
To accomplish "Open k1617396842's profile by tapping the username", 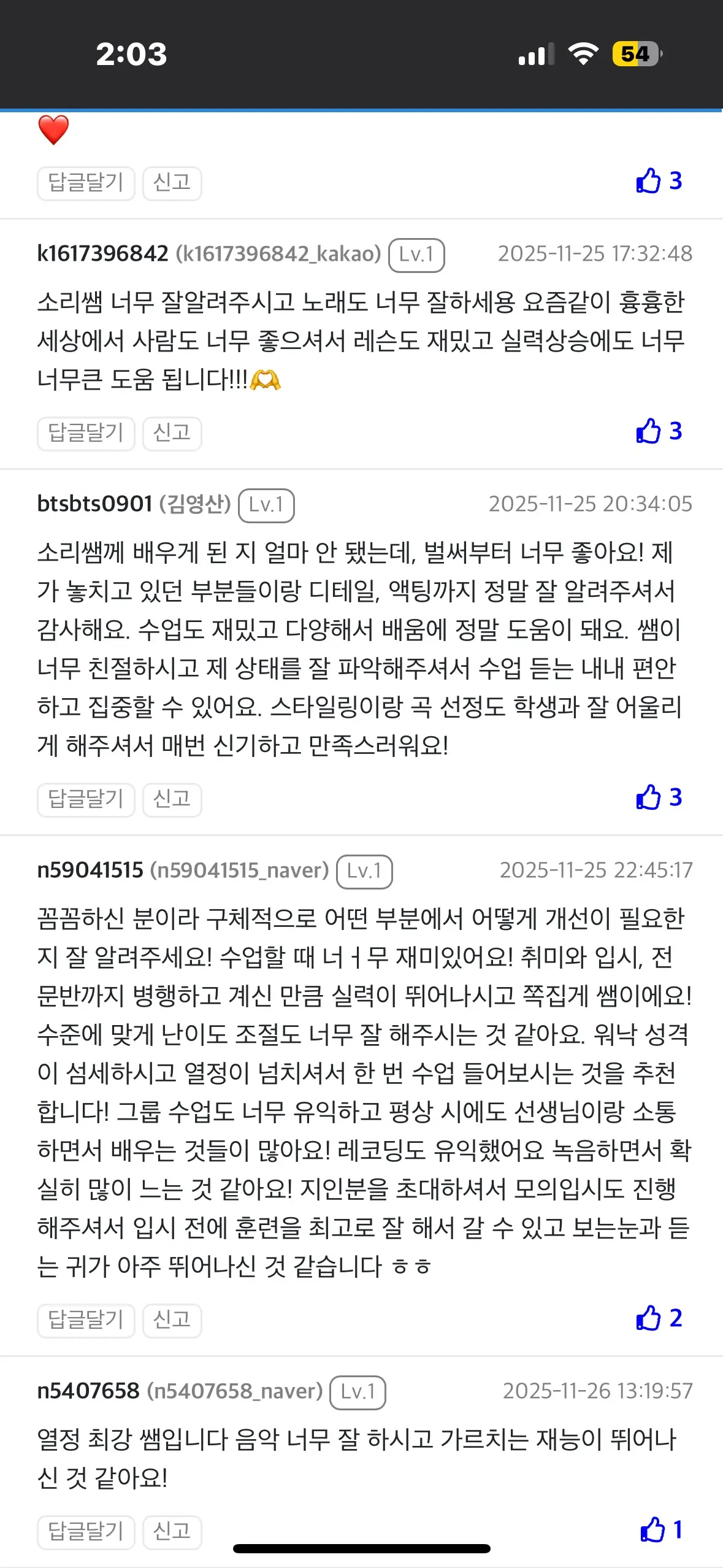I will pos(100,253).
